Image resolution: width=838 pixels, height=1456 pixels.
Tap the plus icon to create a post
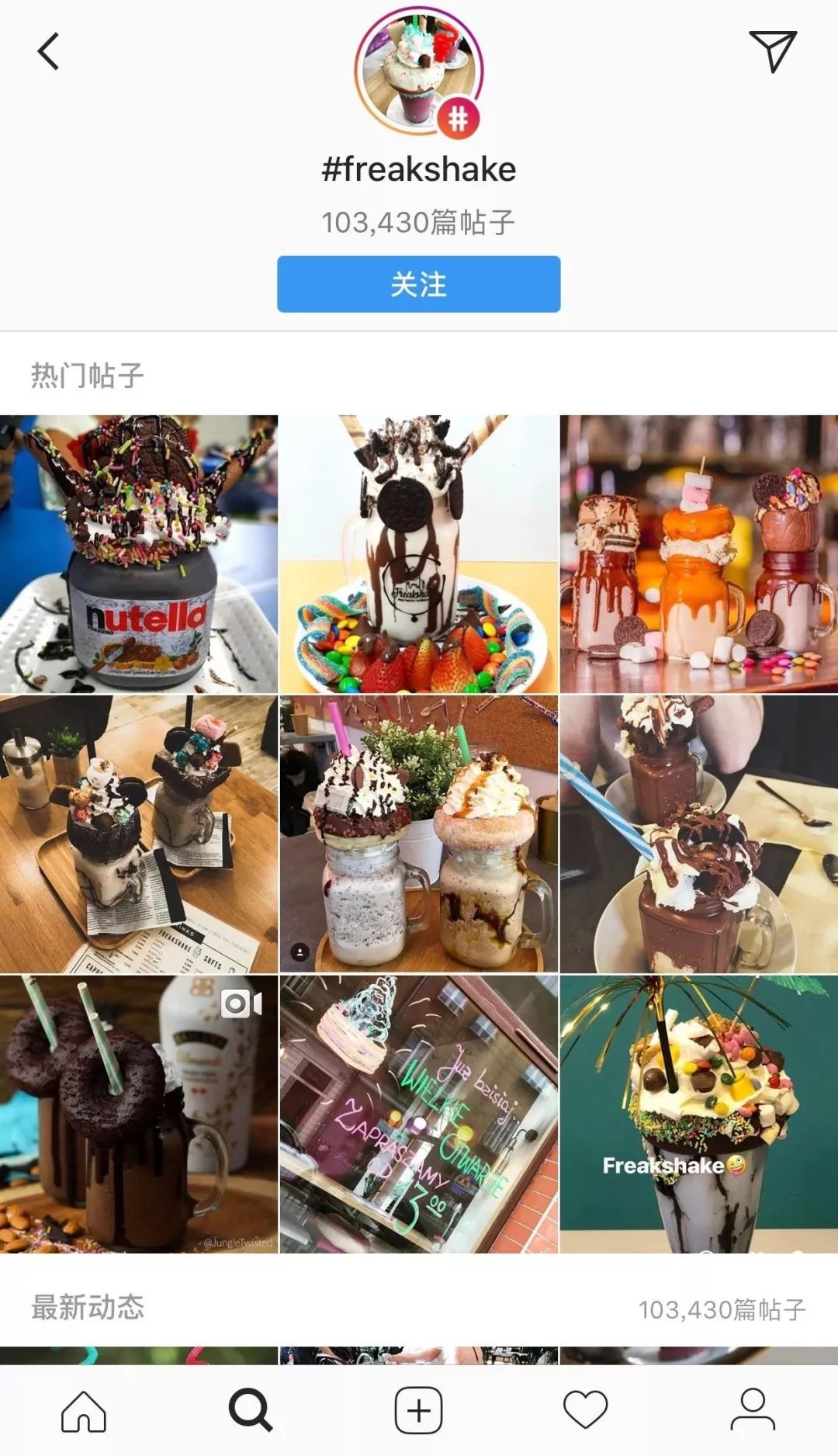click(x=418, y=1413)
